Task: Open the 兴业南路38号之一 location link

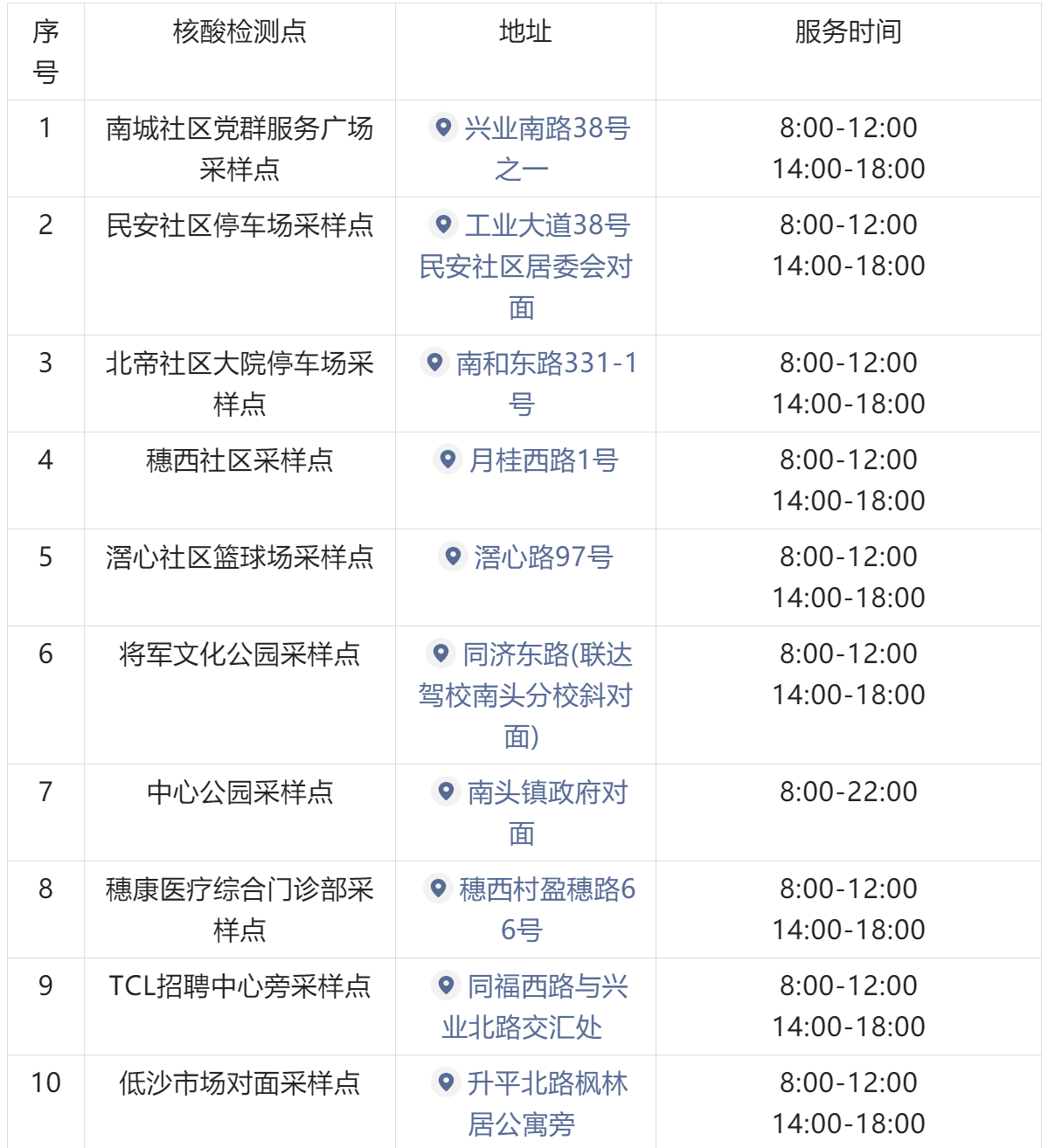Action: [546, 129]
